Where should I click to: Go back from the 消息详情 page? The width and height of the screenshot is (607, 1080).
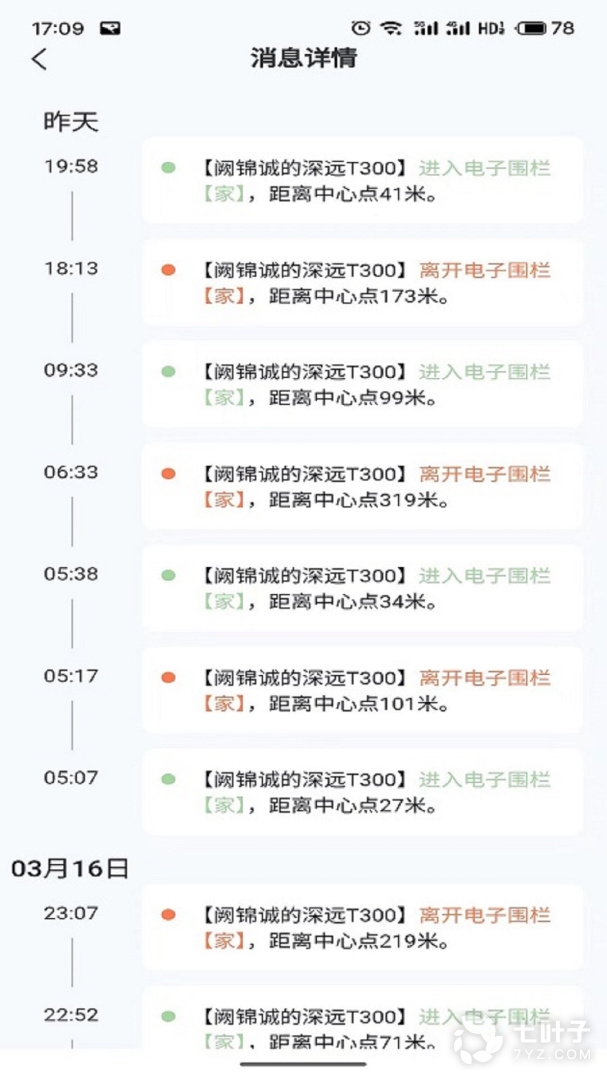tap(39, 59)
